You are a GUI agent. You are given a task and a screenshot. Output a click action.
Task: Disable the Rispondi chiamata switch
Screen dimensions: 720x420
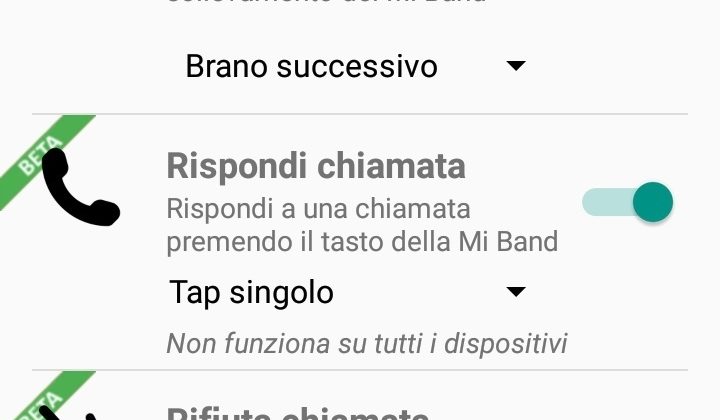[628, 203]
